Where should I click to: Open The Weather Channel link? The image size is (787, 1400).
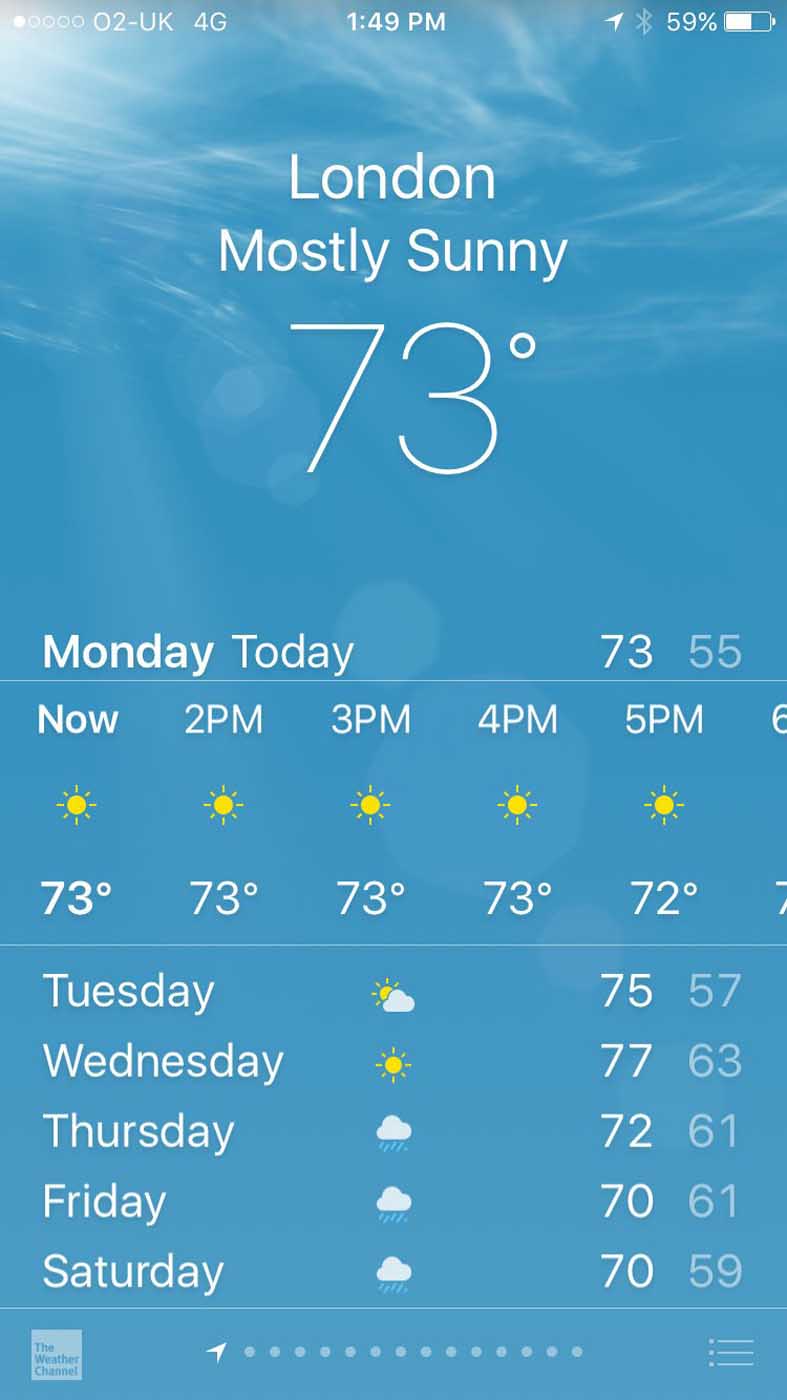(x=56, y=1354)
